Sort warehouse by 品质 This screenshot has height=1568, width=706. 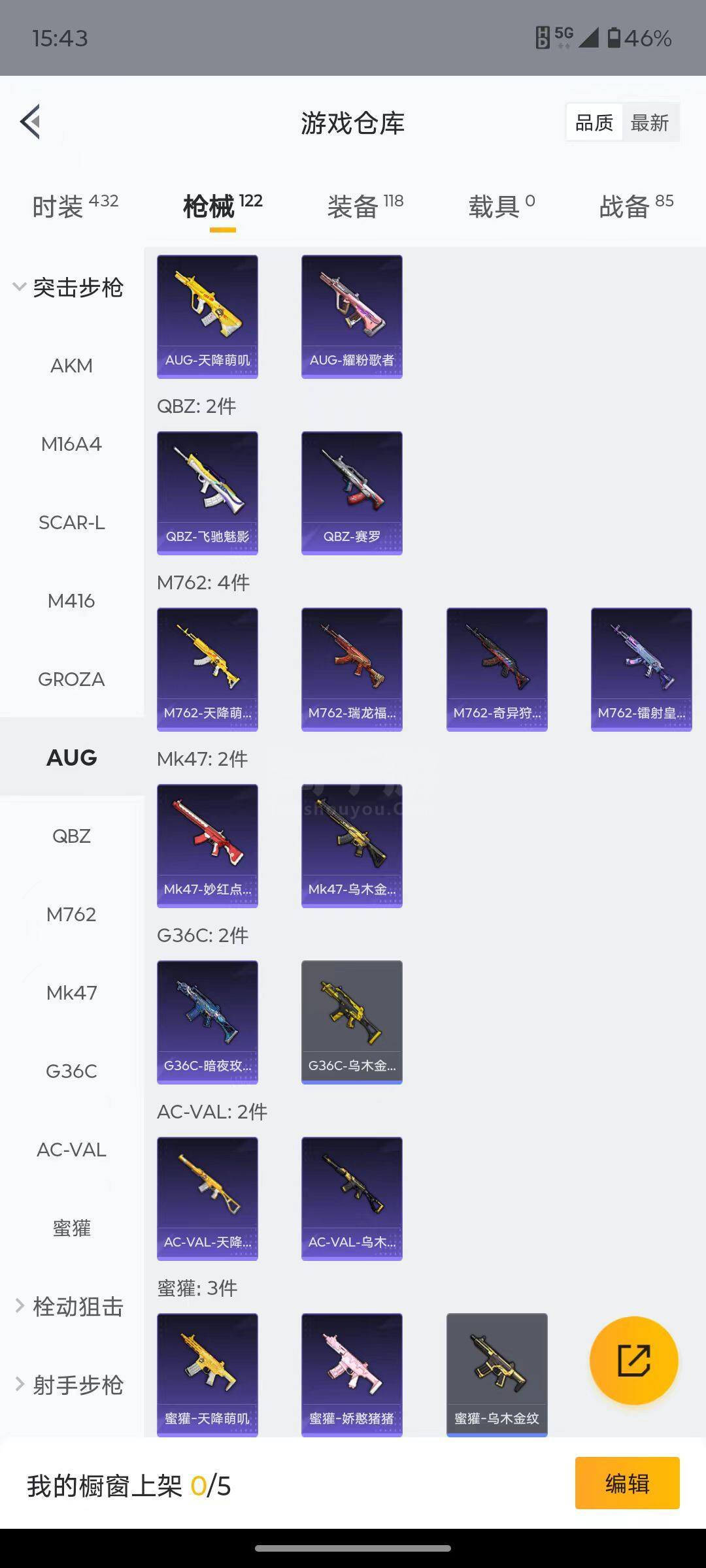[594, 123]
